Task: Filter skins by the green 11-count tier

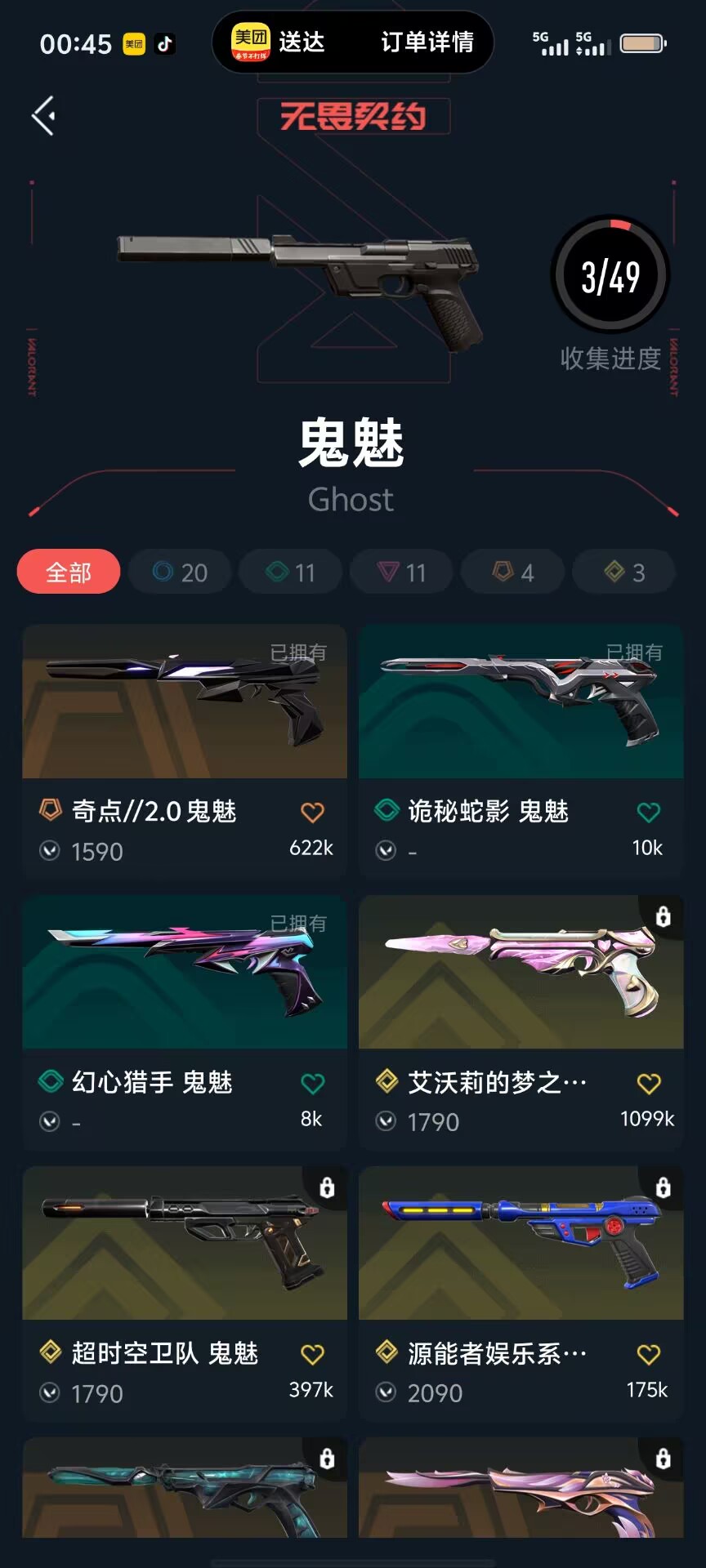Action: pyautogui.click(x=291, y=572)
